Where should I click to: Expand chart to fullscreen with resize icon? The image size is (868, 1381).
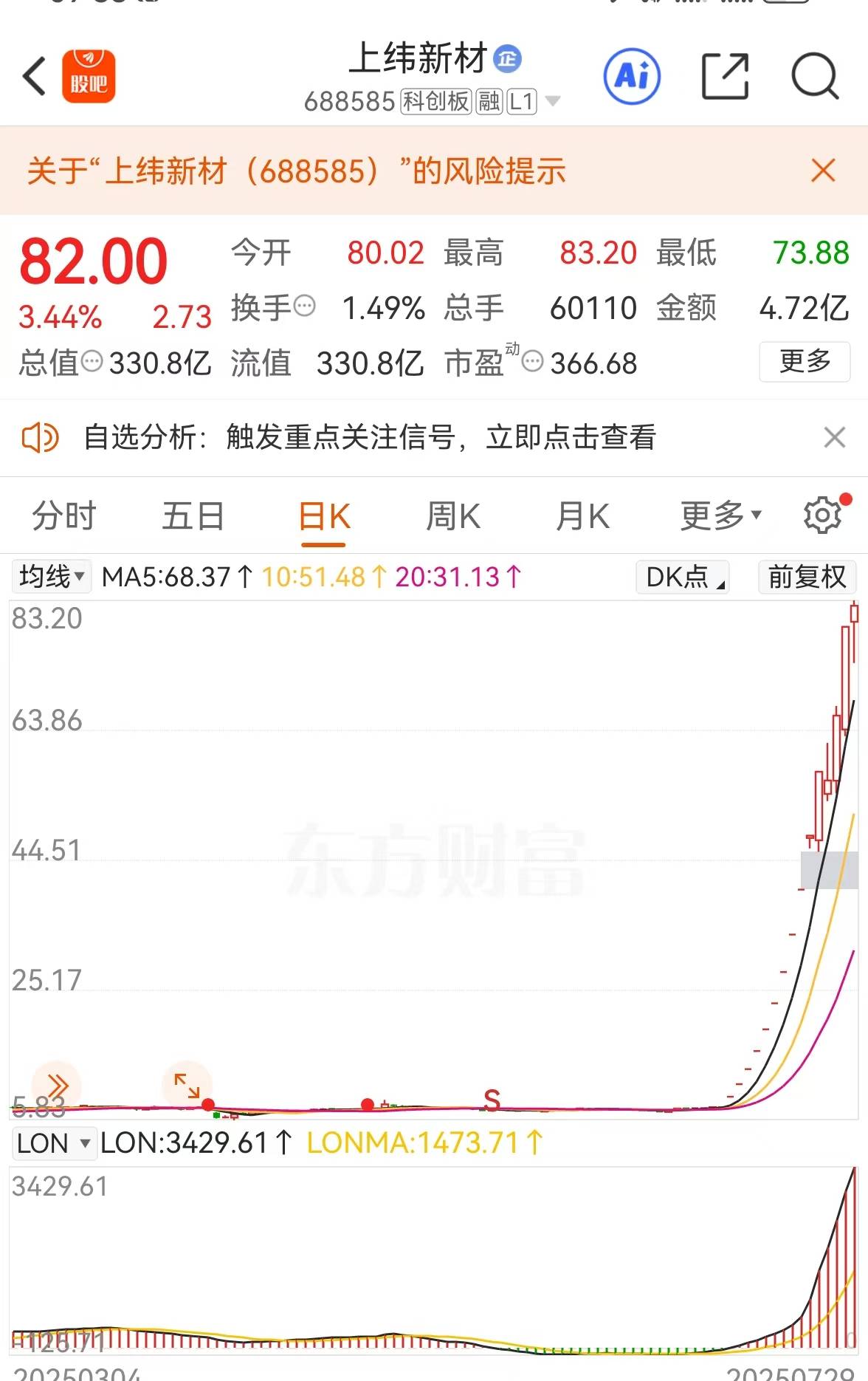point(185,1086)
